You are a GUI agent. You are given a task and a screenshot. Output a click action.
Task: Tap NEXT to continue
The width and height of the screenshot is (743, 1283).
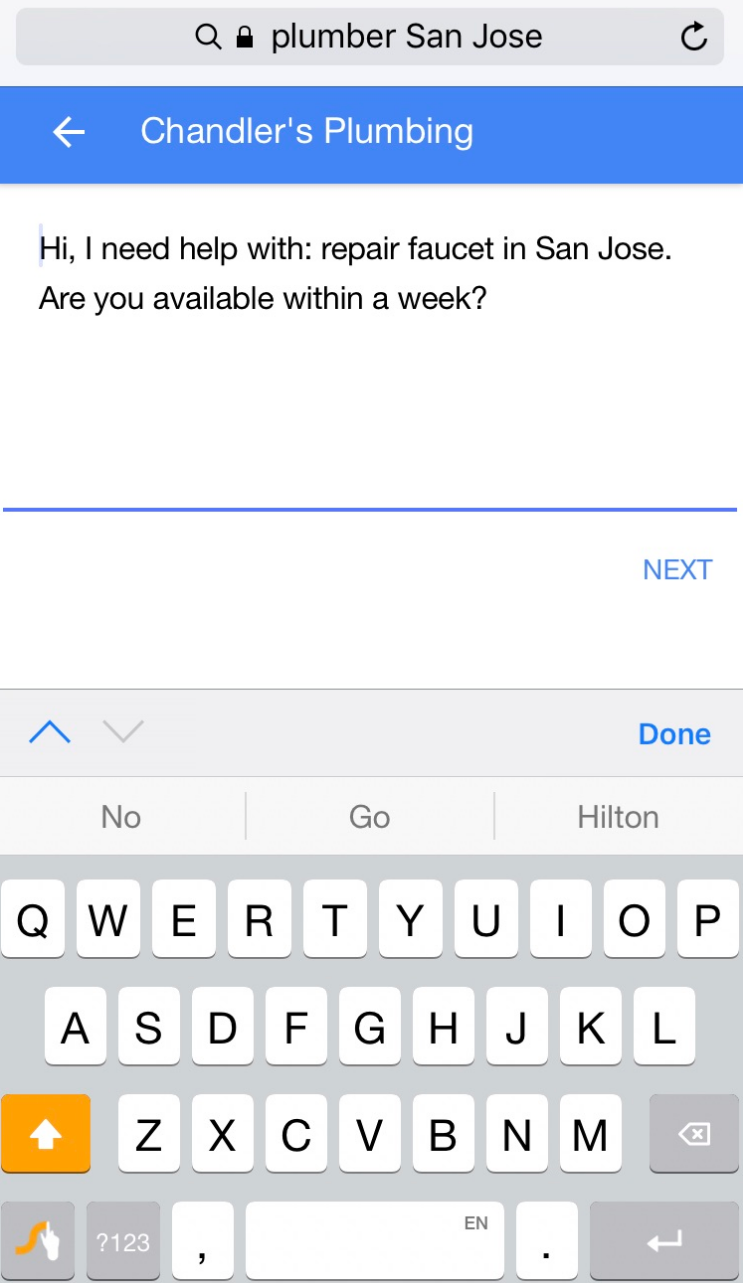(677, 570)
